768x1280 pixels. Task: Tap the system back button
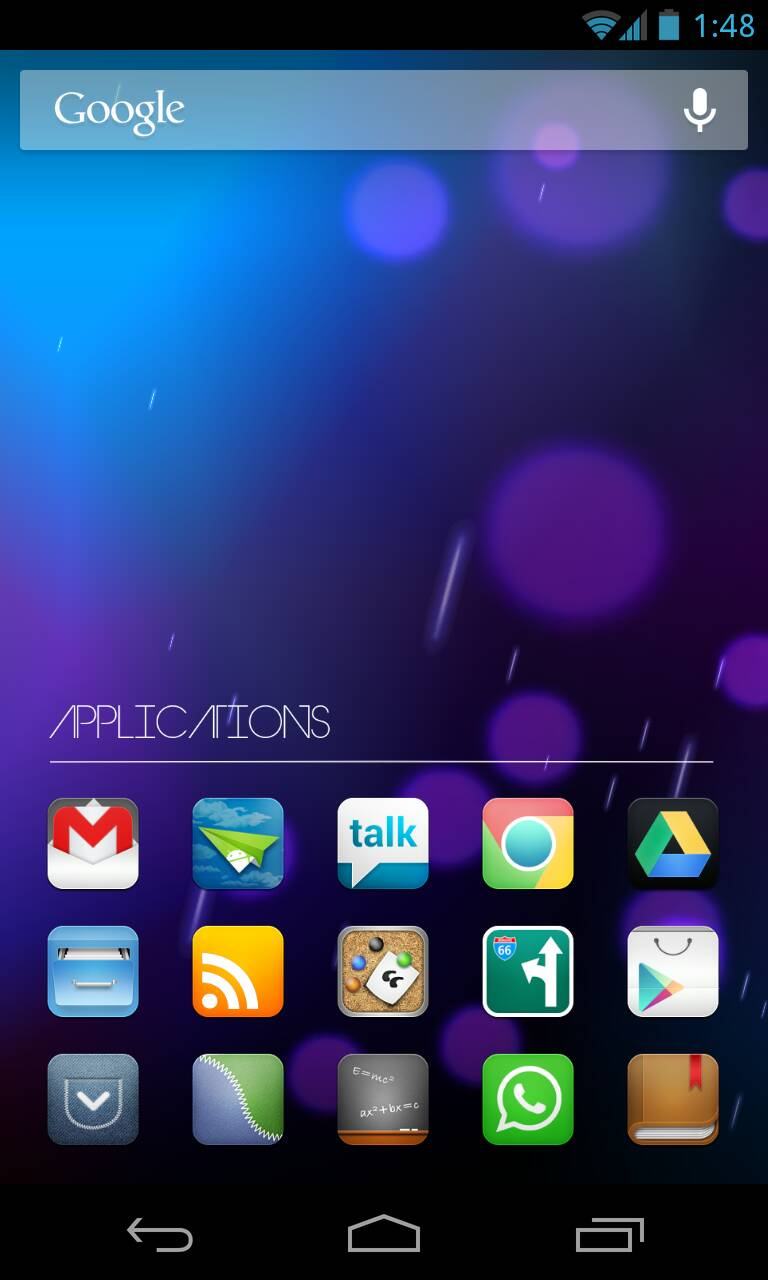click(x=160, y=1234)
